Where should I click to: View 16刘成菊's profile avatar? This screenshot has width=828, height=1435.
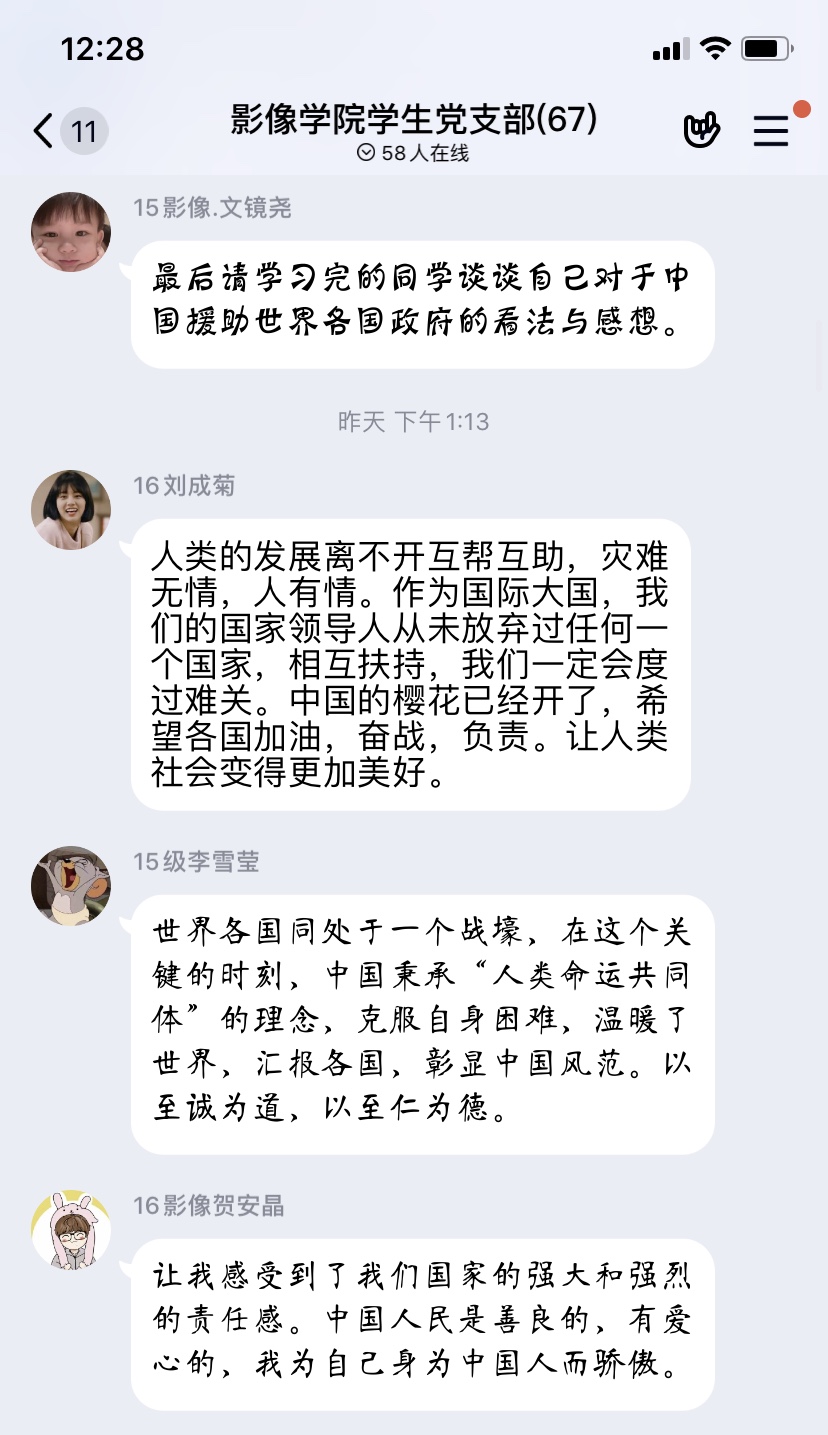coord(71,510)
